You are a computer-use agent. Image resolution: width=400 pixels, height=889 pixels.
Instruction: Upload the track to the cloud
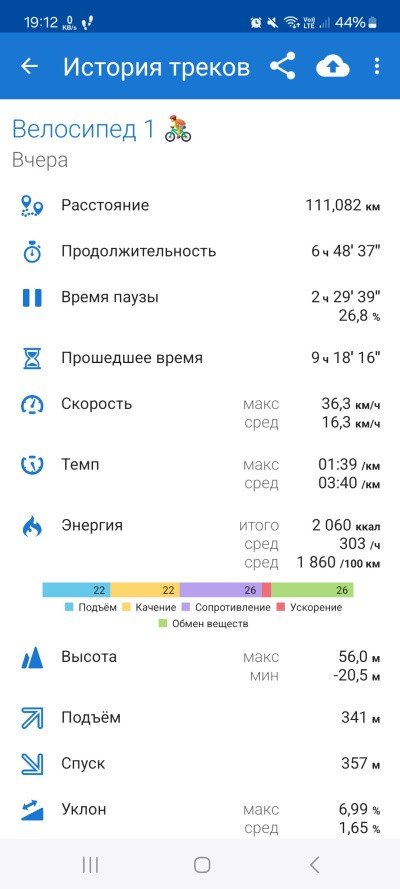(333, 67)
